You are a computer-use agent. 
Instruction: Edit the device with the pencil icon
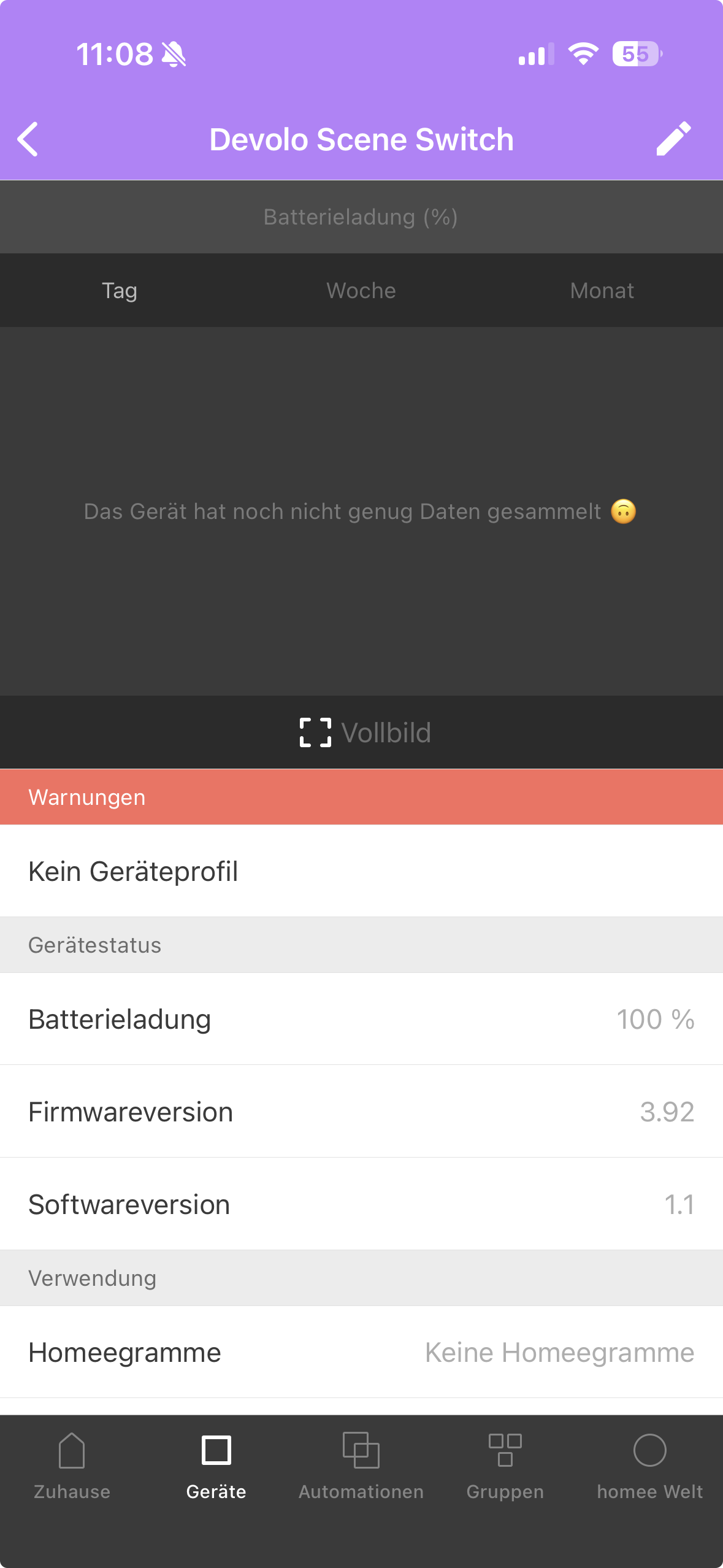pyautogui.click(x=673, y=139)
